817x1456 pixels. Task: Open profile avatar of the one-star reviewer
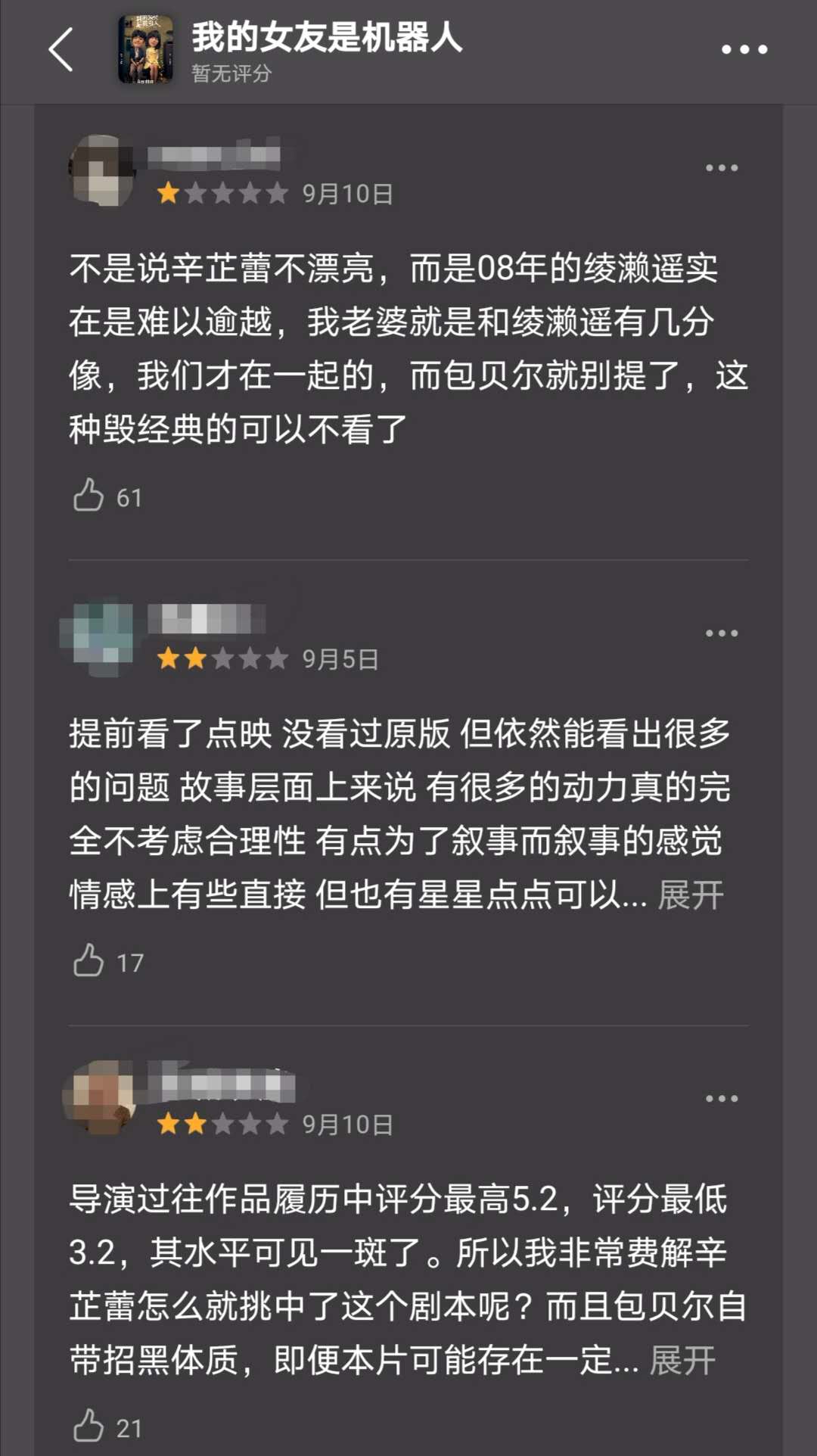(x=101, y=171)
